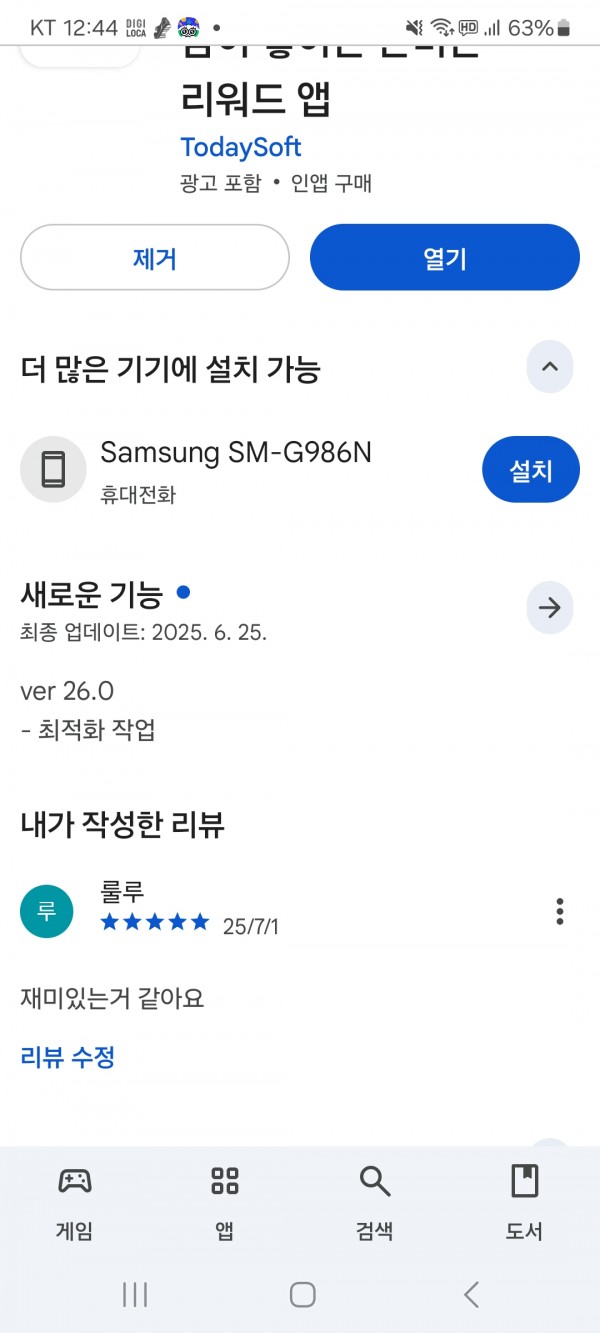Open the overflow menu on 룰루's review
Screen dimensions: 600x1333
point(560,911)
